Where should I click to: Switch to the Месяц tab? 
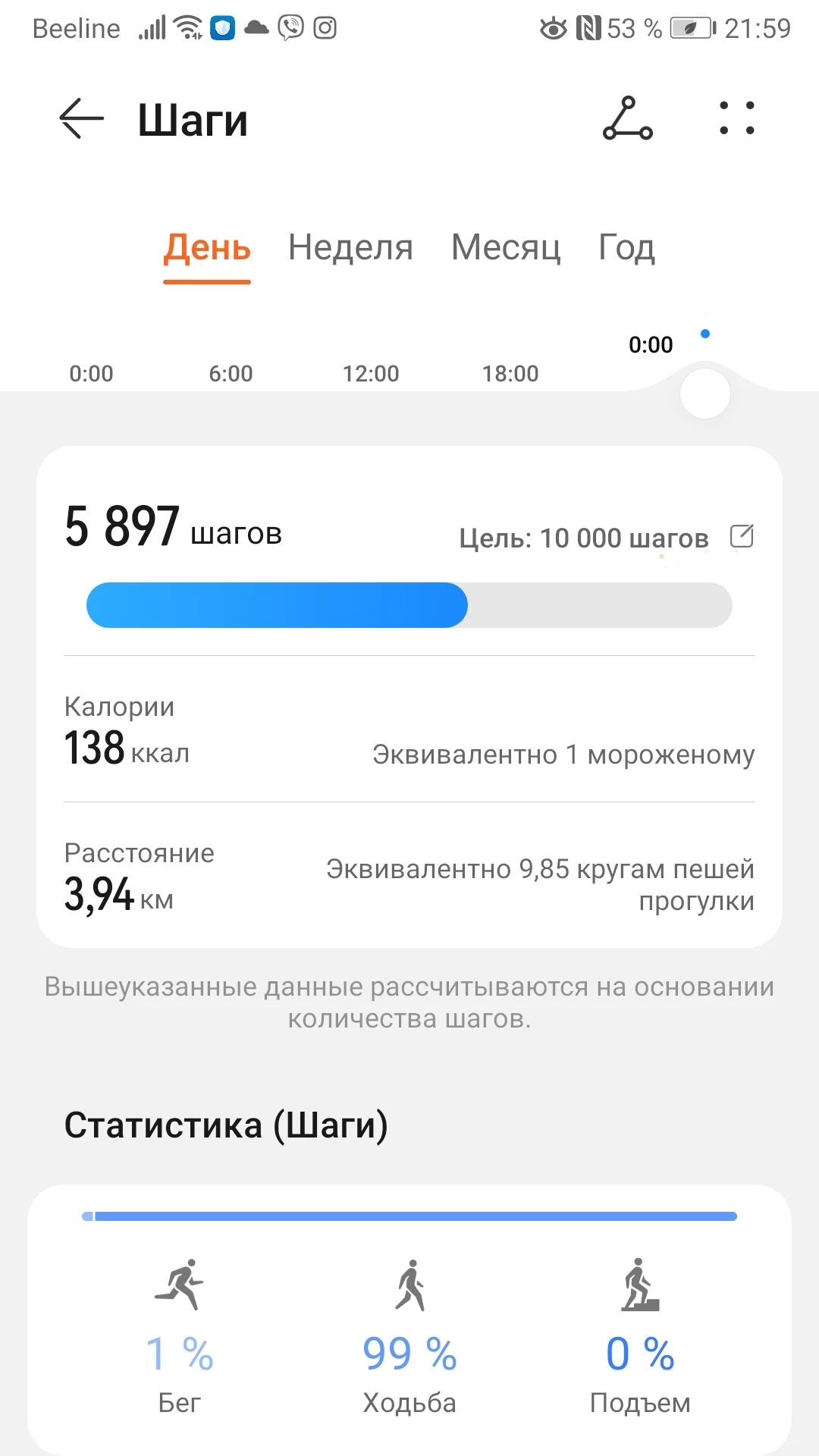(x=506, y=248)
